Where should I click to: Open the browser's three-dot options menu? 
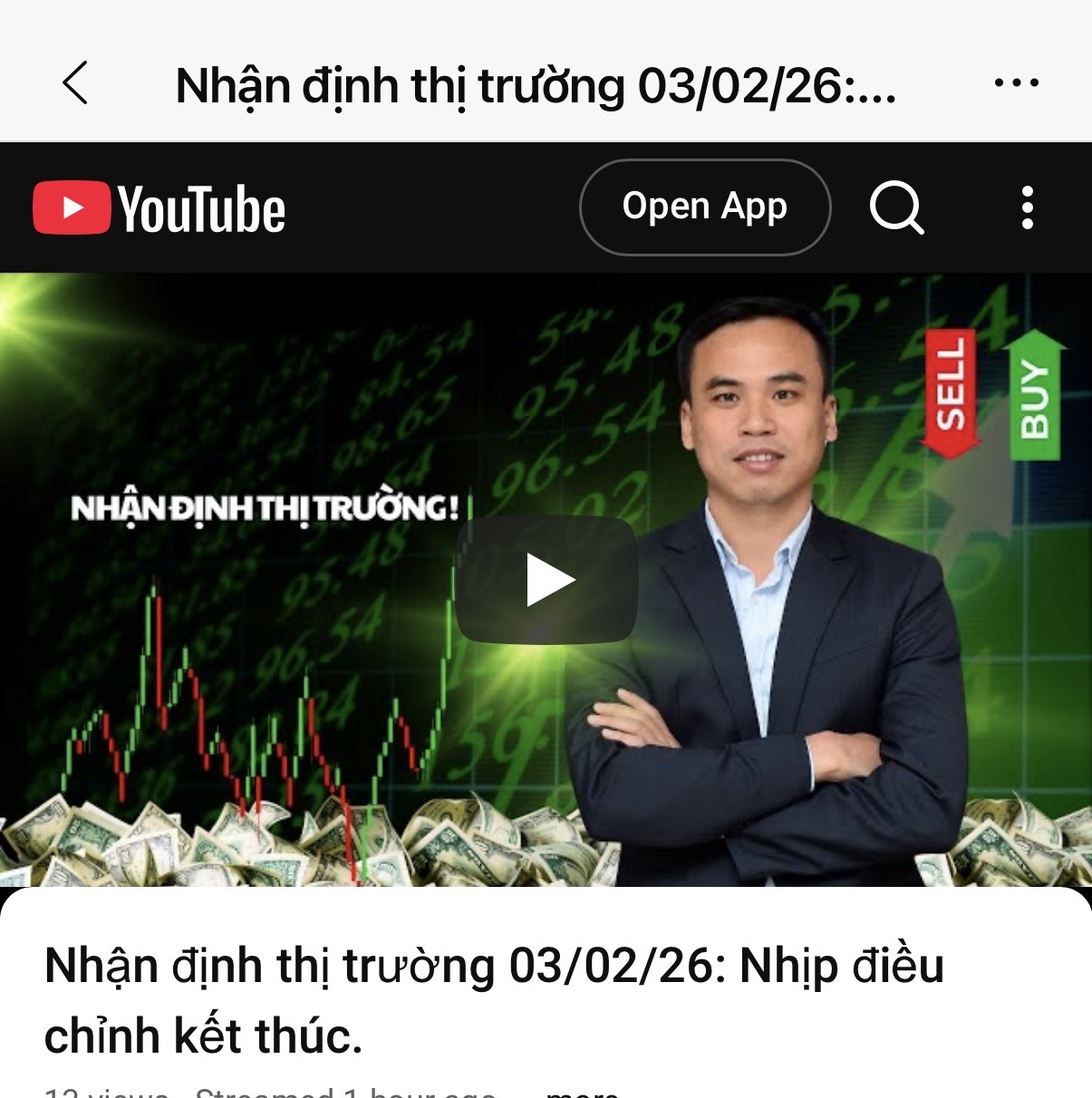pyautogui.click(x=1016, y=83)
